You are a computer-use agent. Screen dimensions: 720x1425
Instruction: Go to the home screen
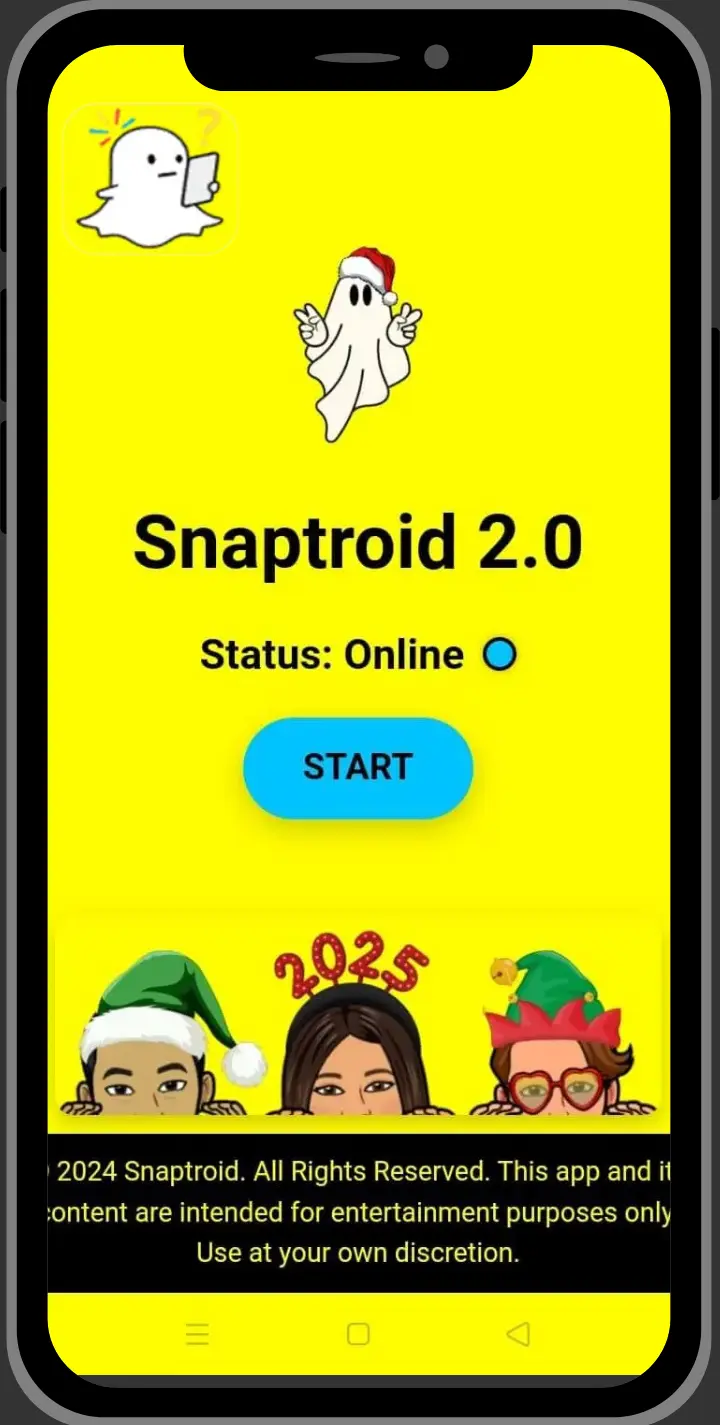[x=358, y=1334]
